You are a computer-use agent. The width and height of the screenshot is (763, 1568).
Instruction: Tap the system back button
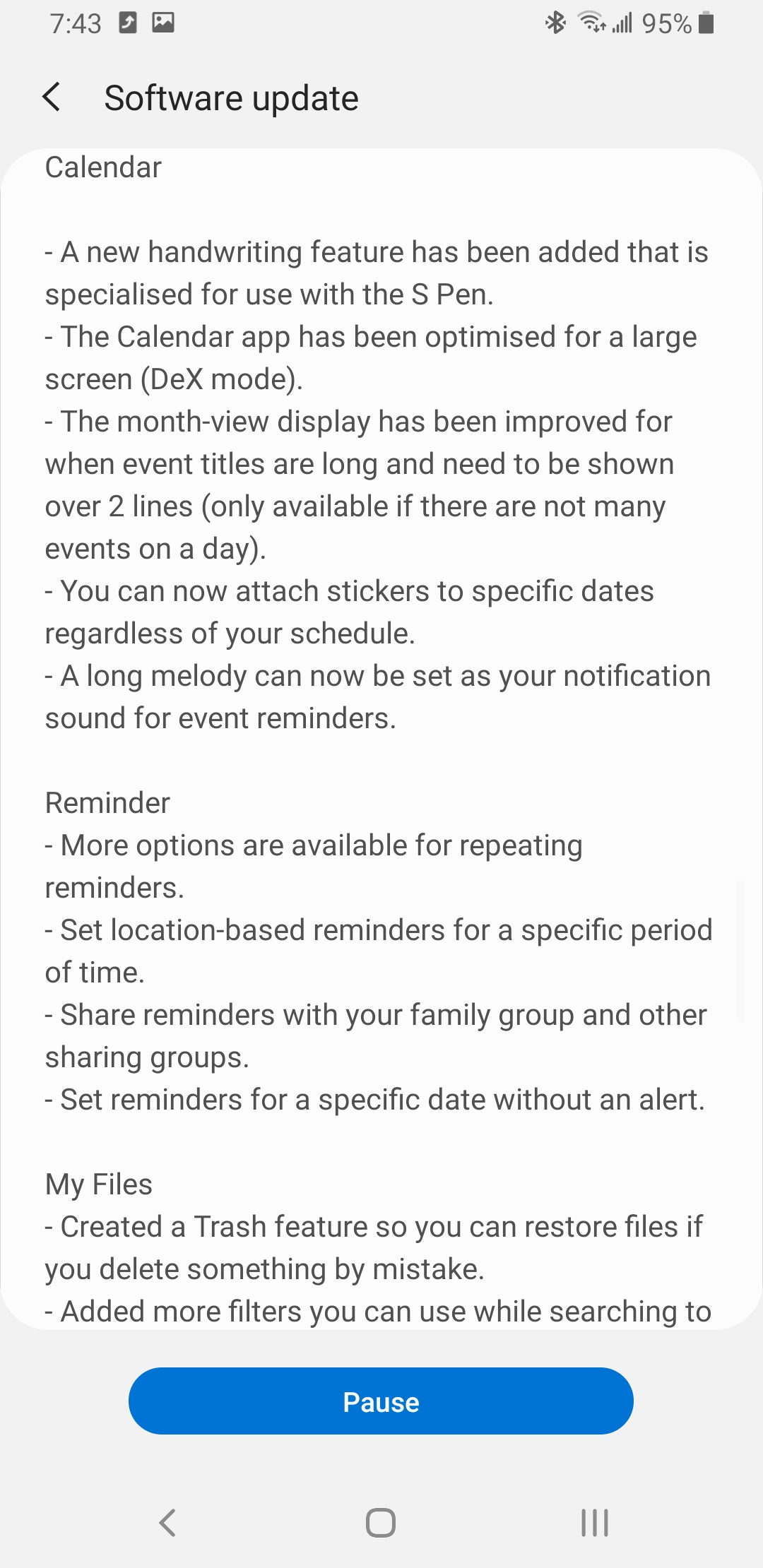167,1522
